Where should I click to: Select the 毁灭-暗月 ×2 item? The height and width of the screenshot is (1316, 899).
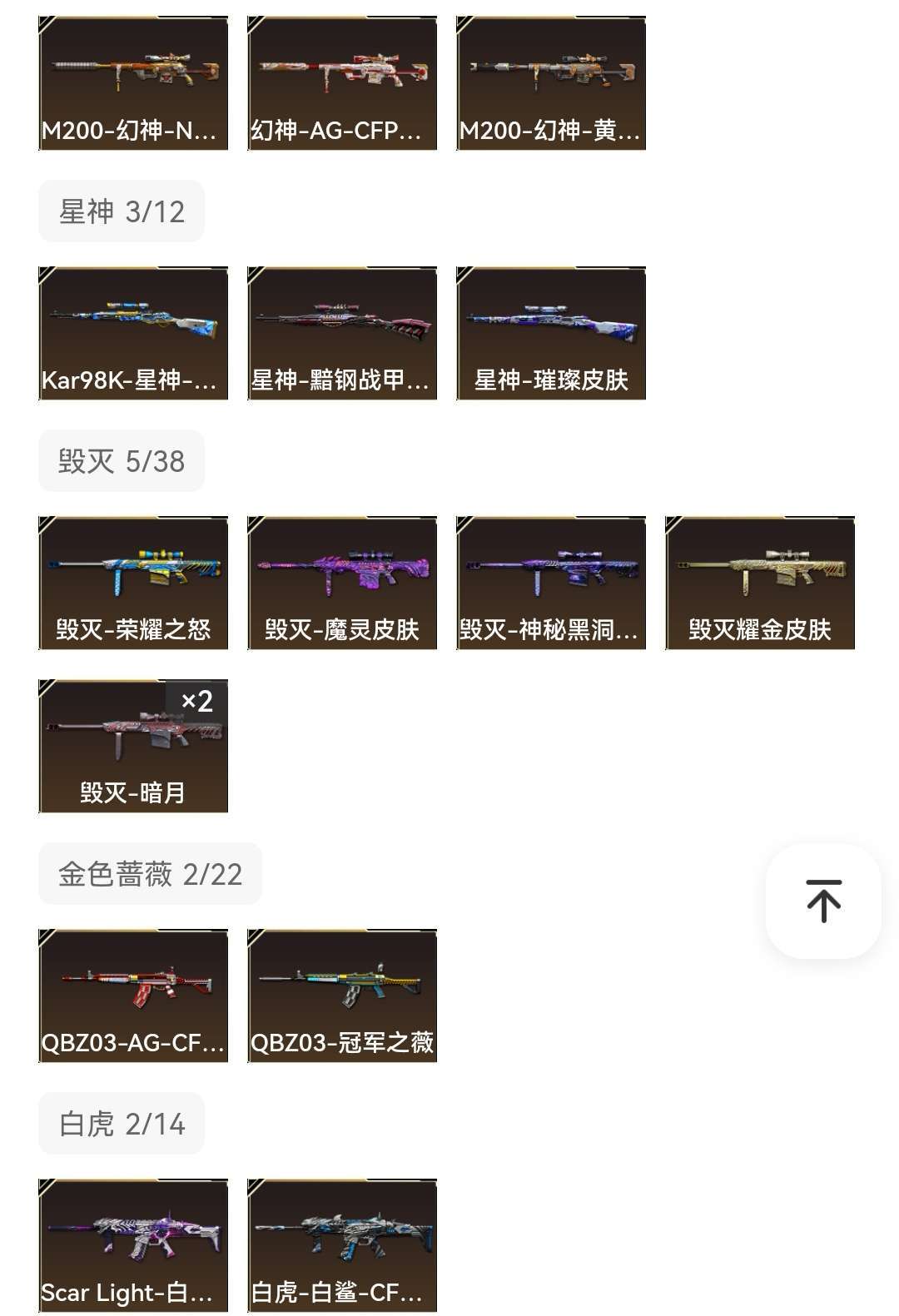(133, 746)
